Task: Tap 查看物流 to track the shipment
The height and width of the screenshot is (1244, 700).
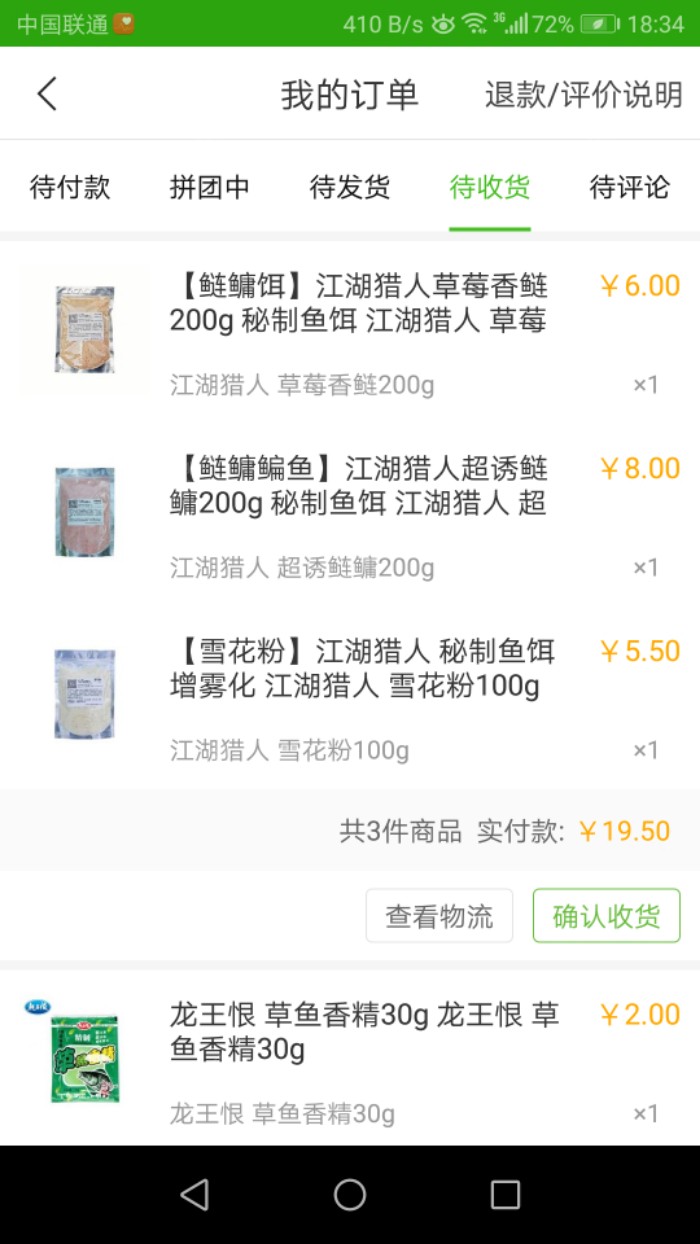Action: click(439, 916)
